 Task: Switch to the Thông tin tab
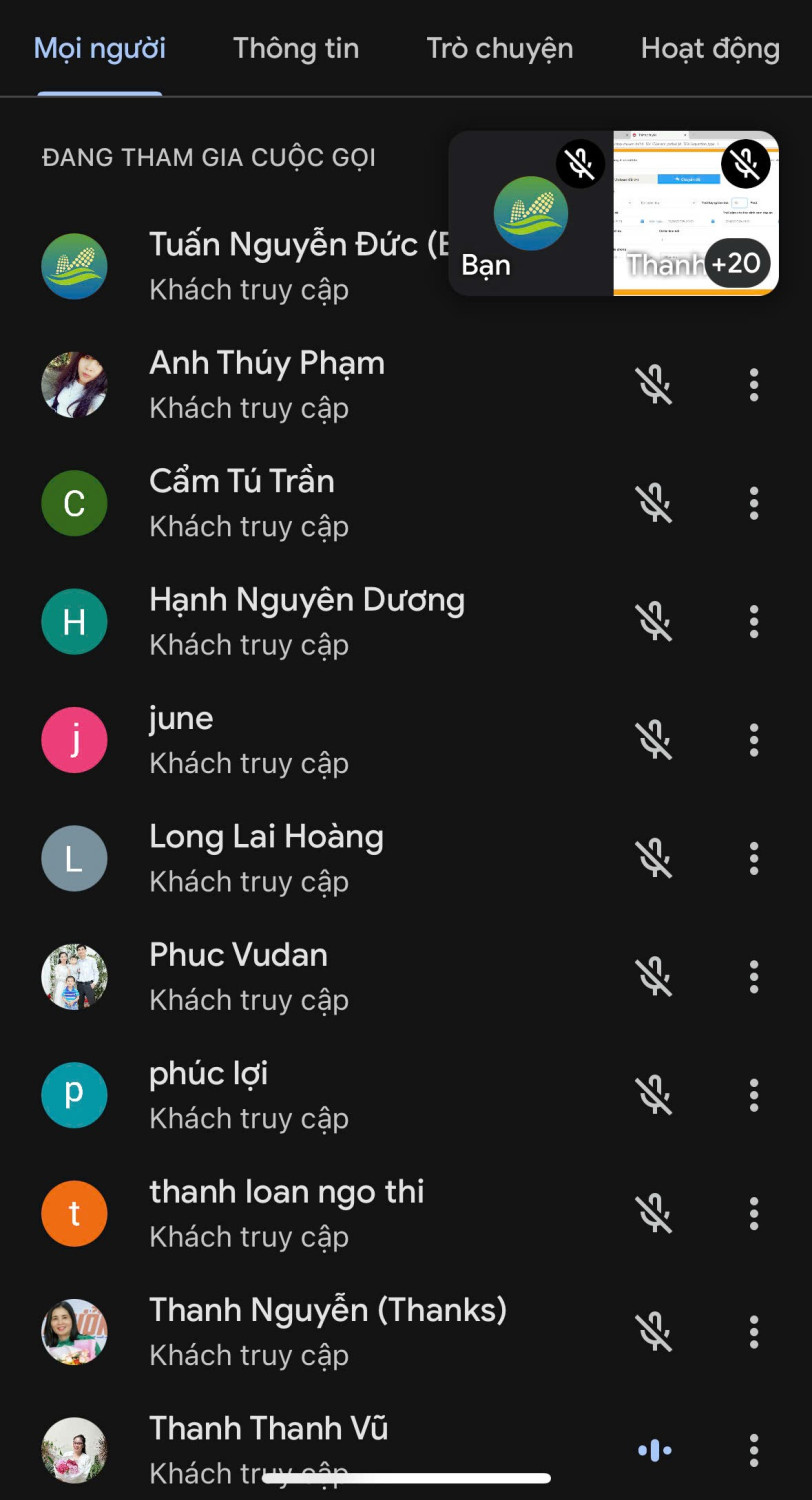pyautogui.click(x=296, y=48)
